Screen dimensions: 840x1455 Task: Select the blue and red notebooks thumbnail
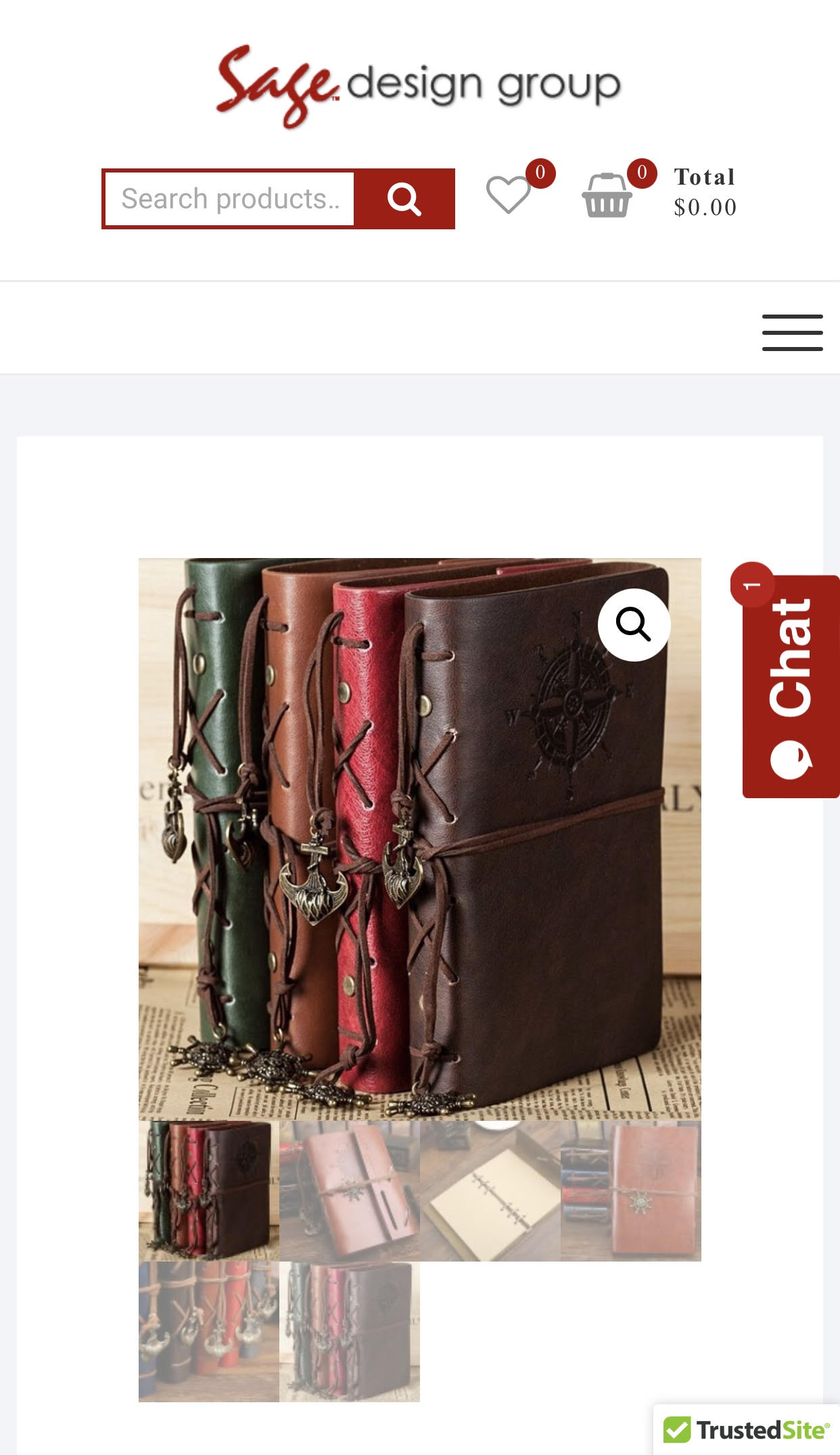click(209, 1331)
